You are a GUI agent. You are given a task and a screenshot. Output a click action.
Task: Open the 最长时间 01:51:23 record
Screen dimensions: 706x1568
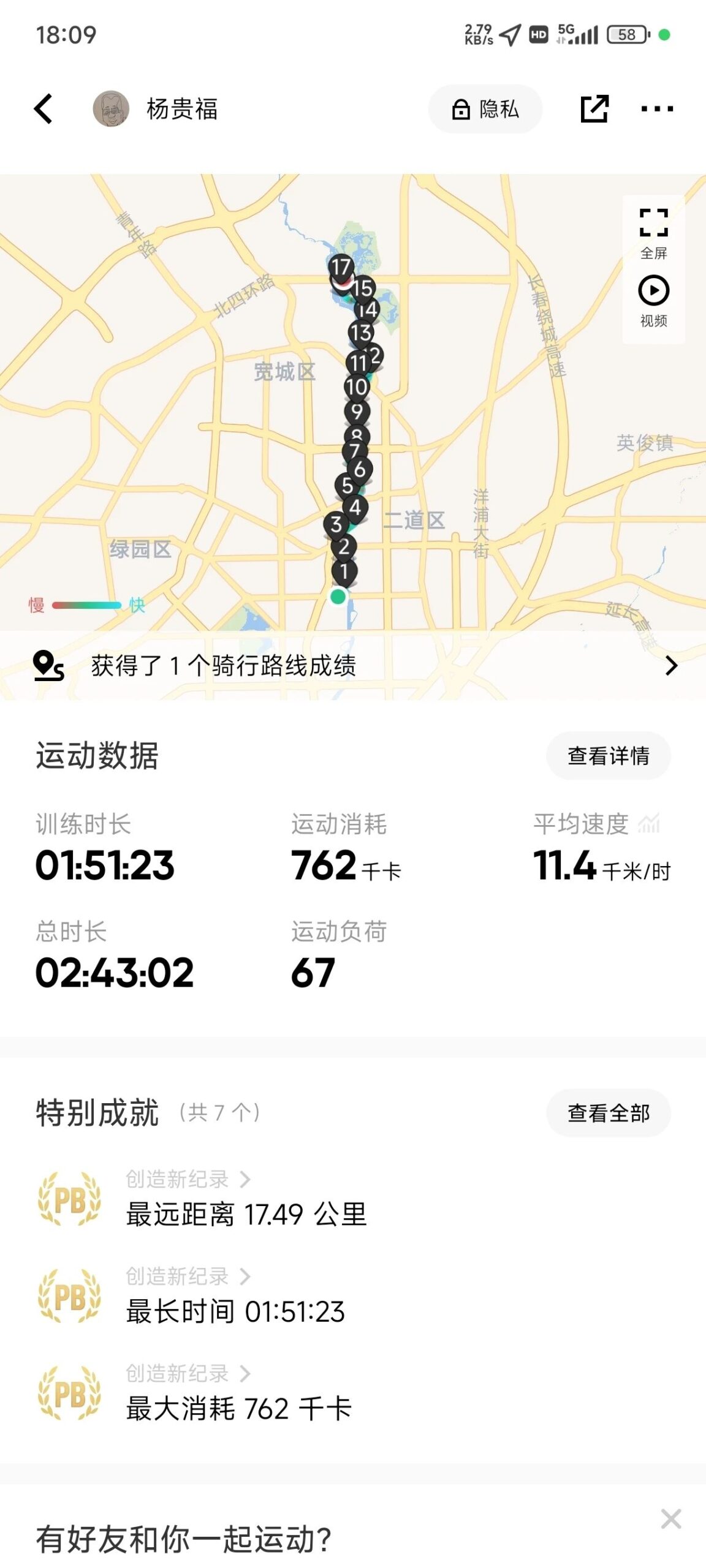[235, 1297]
